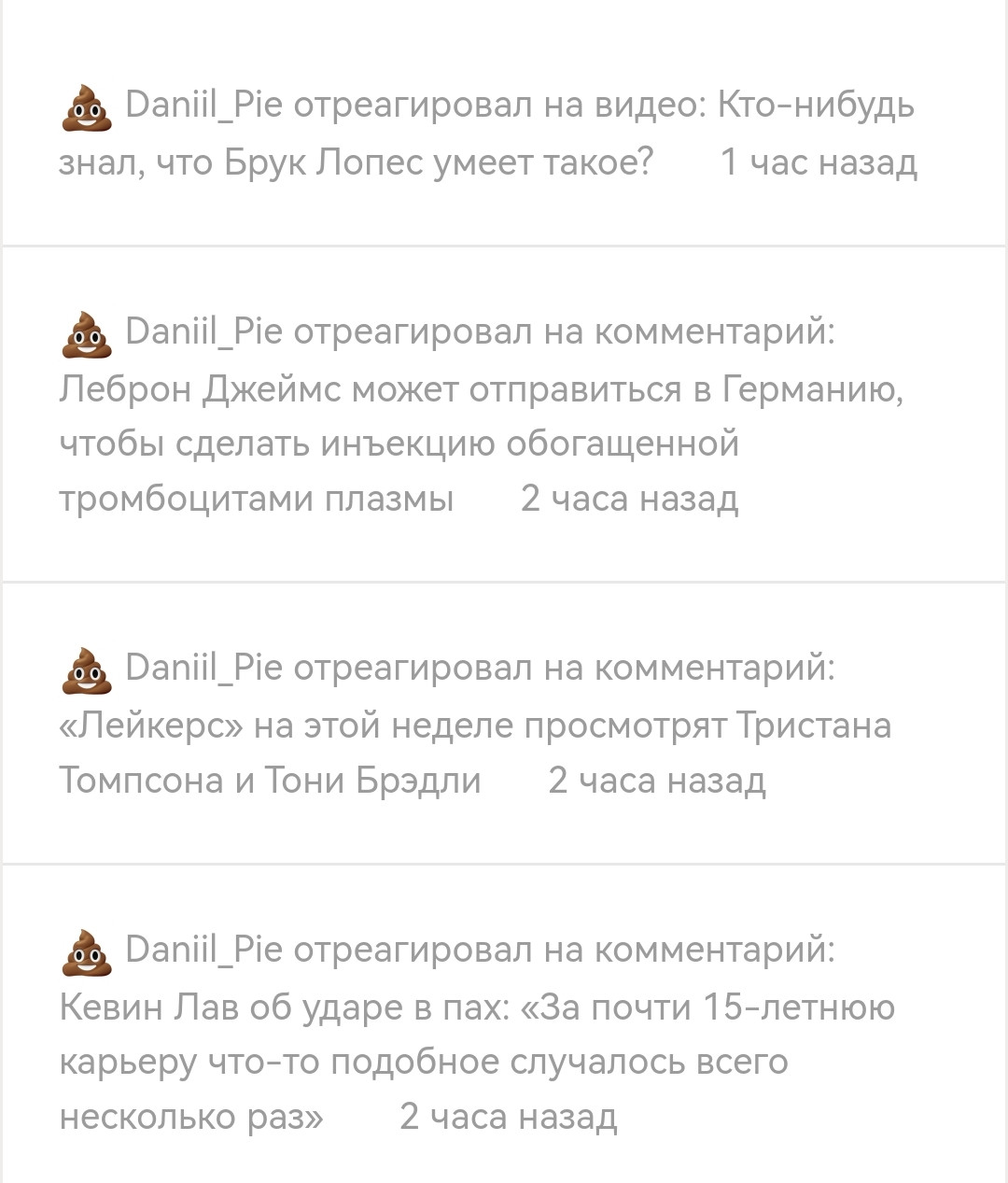Open the notification about the Брук Лопес video
The height and width of the screenshot is (1183, 1008).
[x=485, y=134]
